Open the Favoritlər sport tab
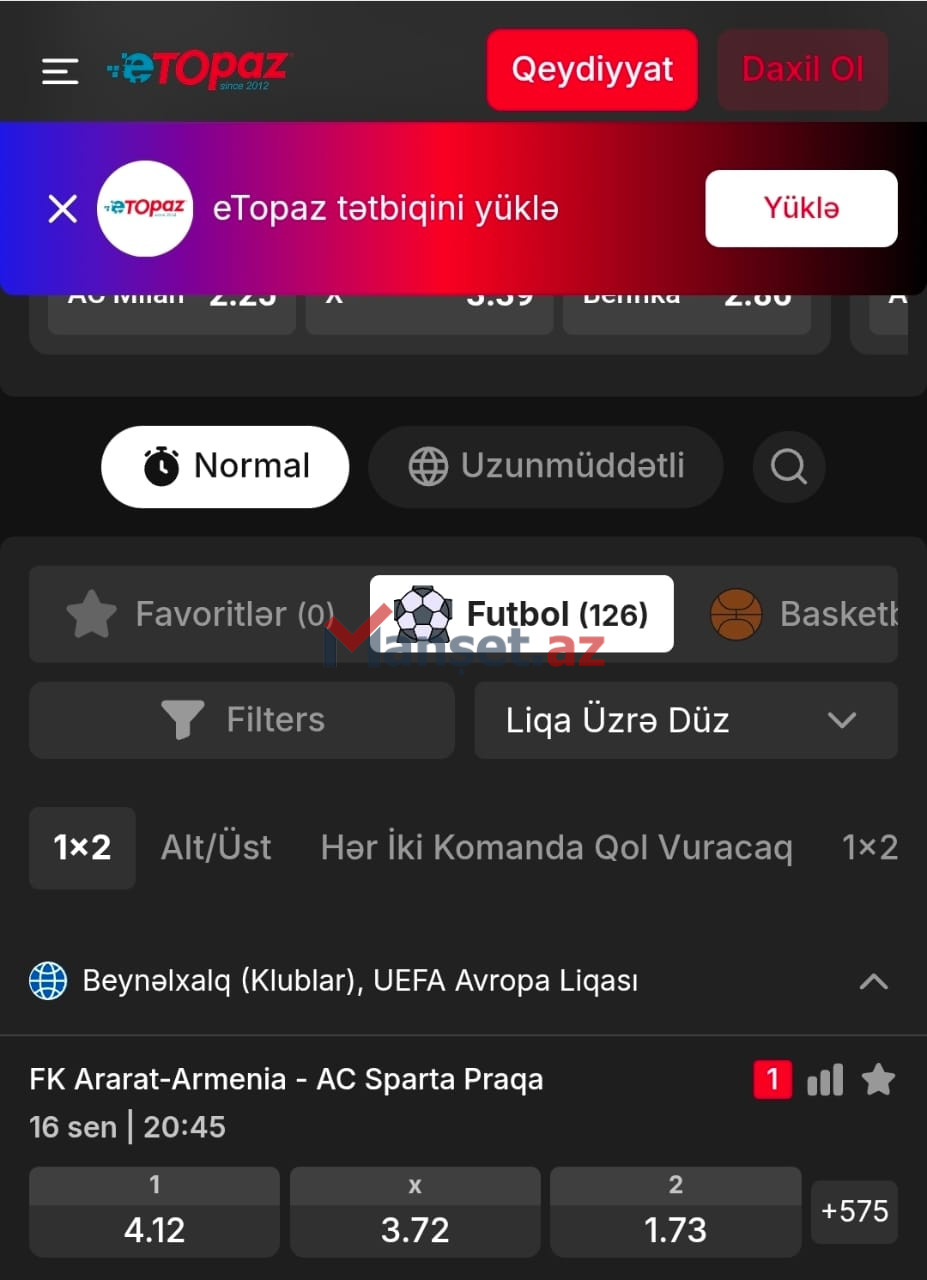Screen dimensions: 927x1280 pos(200,614)
